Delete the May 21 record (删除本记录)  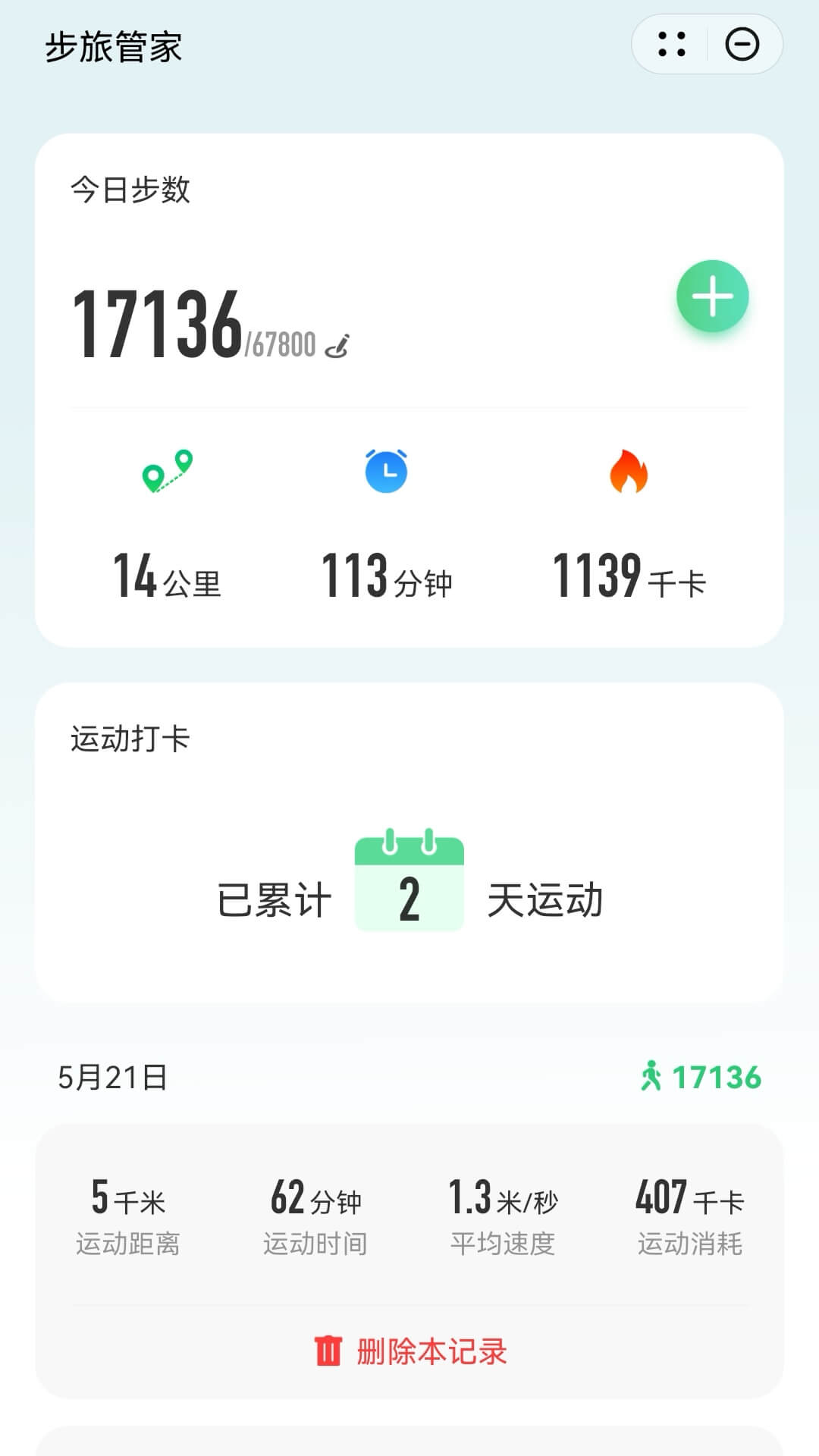click(410, 1352)
